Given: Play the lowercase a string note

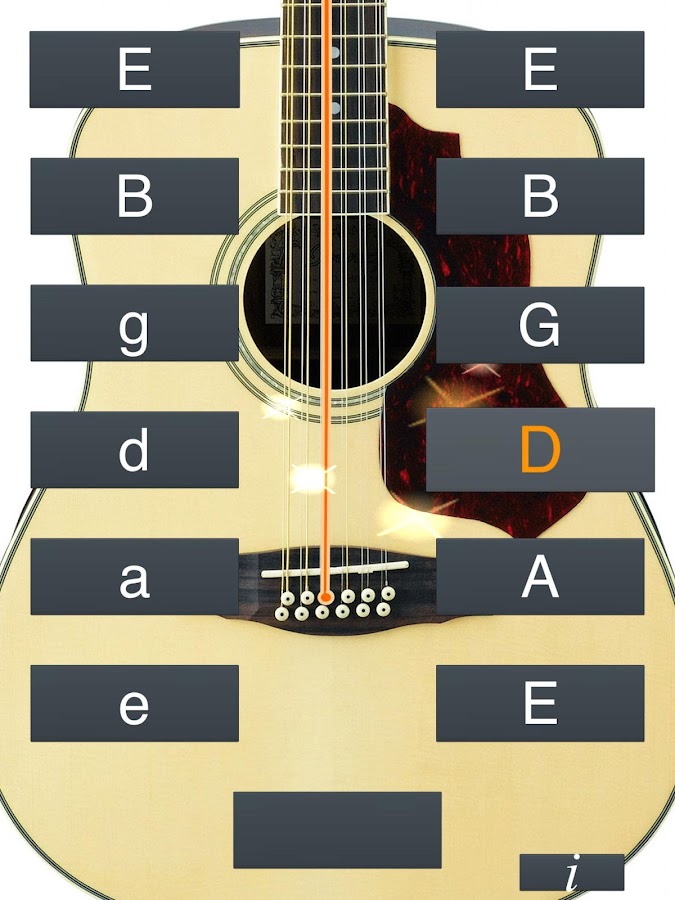Looking at the screenshot, I should [134, 577].
